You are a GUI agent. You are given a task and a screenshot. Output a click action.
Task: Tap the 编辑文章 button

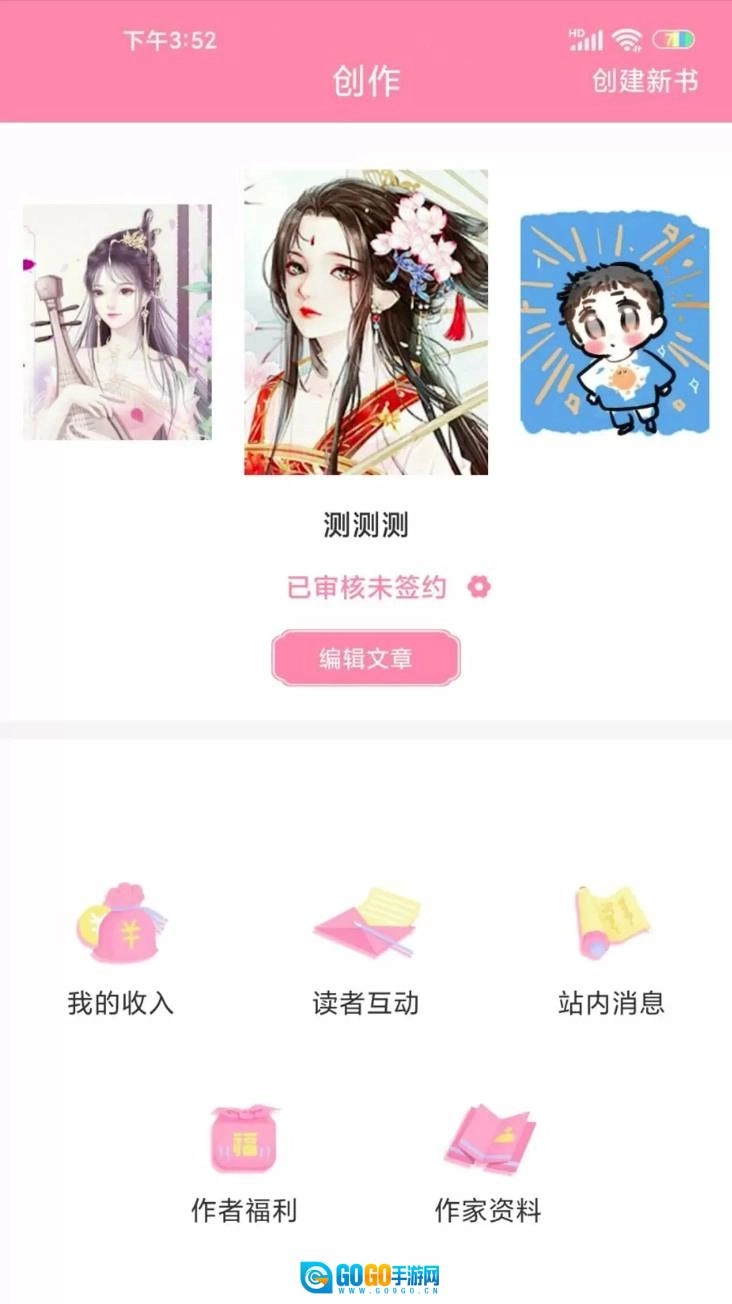[x=366, y=658]
